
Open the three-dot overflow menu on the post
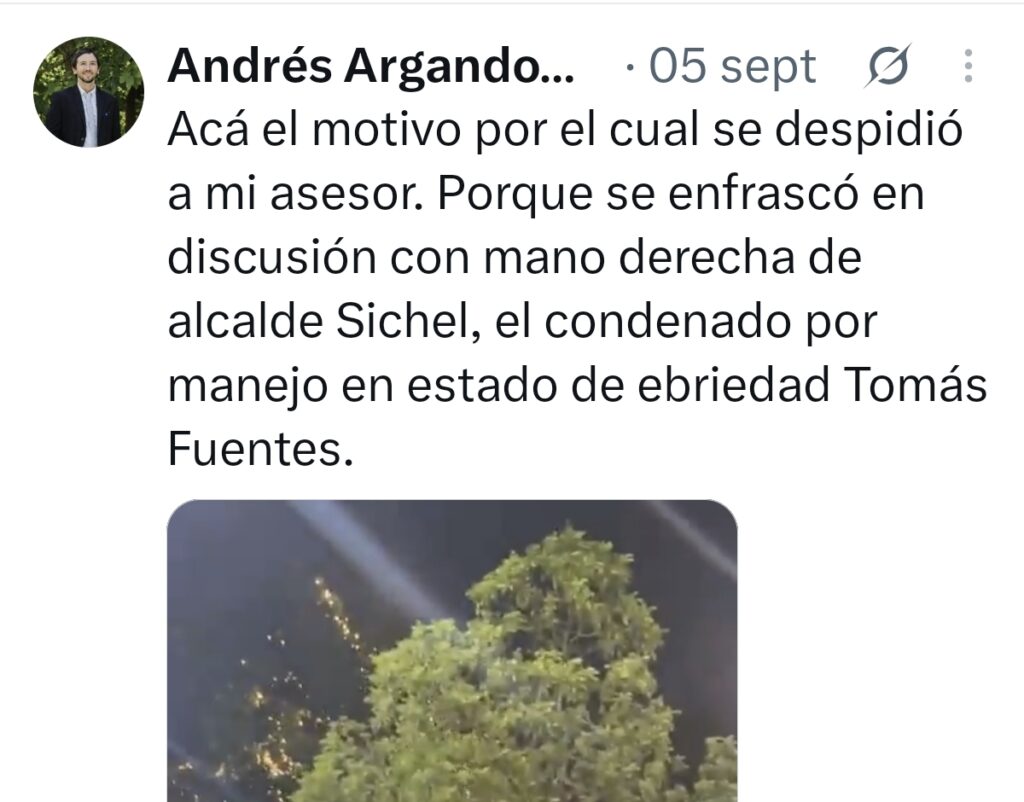click(968, 66)
